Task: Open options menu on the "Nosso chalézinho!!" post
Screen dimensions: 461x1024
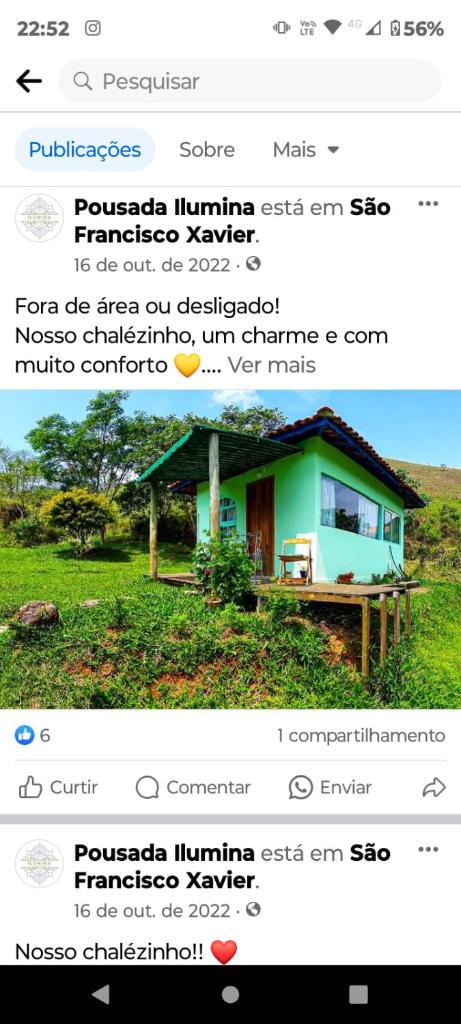Action: coord(428,850)
